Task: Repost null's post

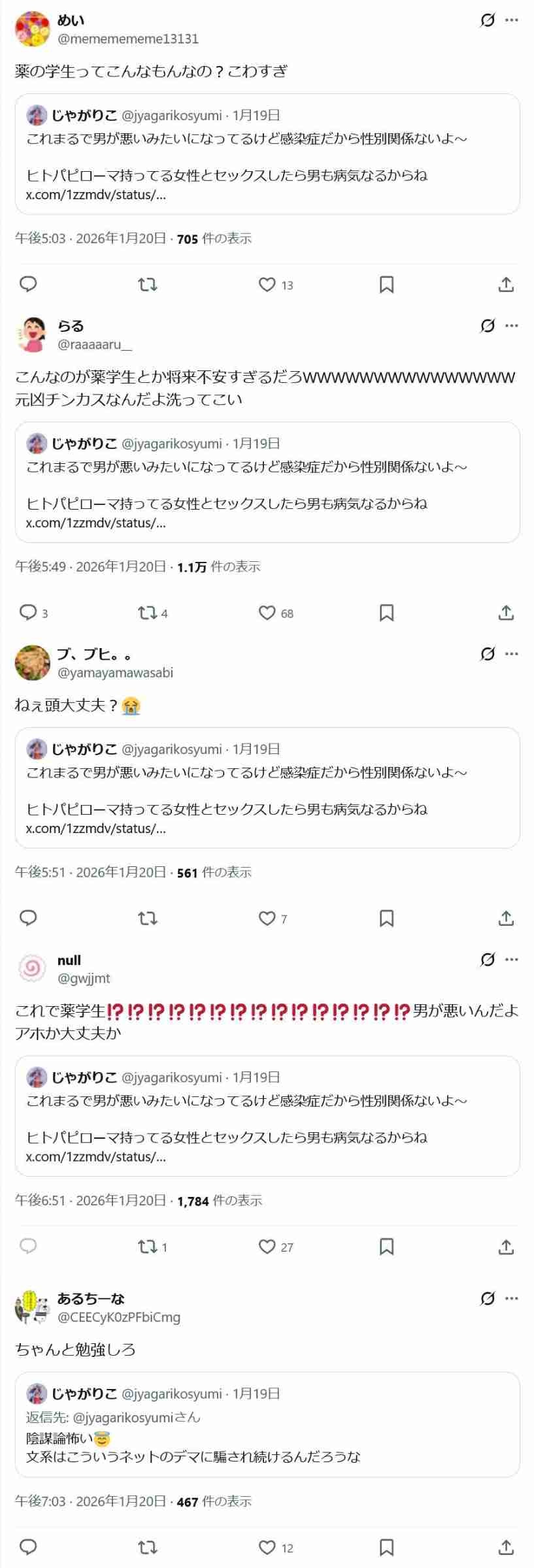Action: click(148, 1247)
